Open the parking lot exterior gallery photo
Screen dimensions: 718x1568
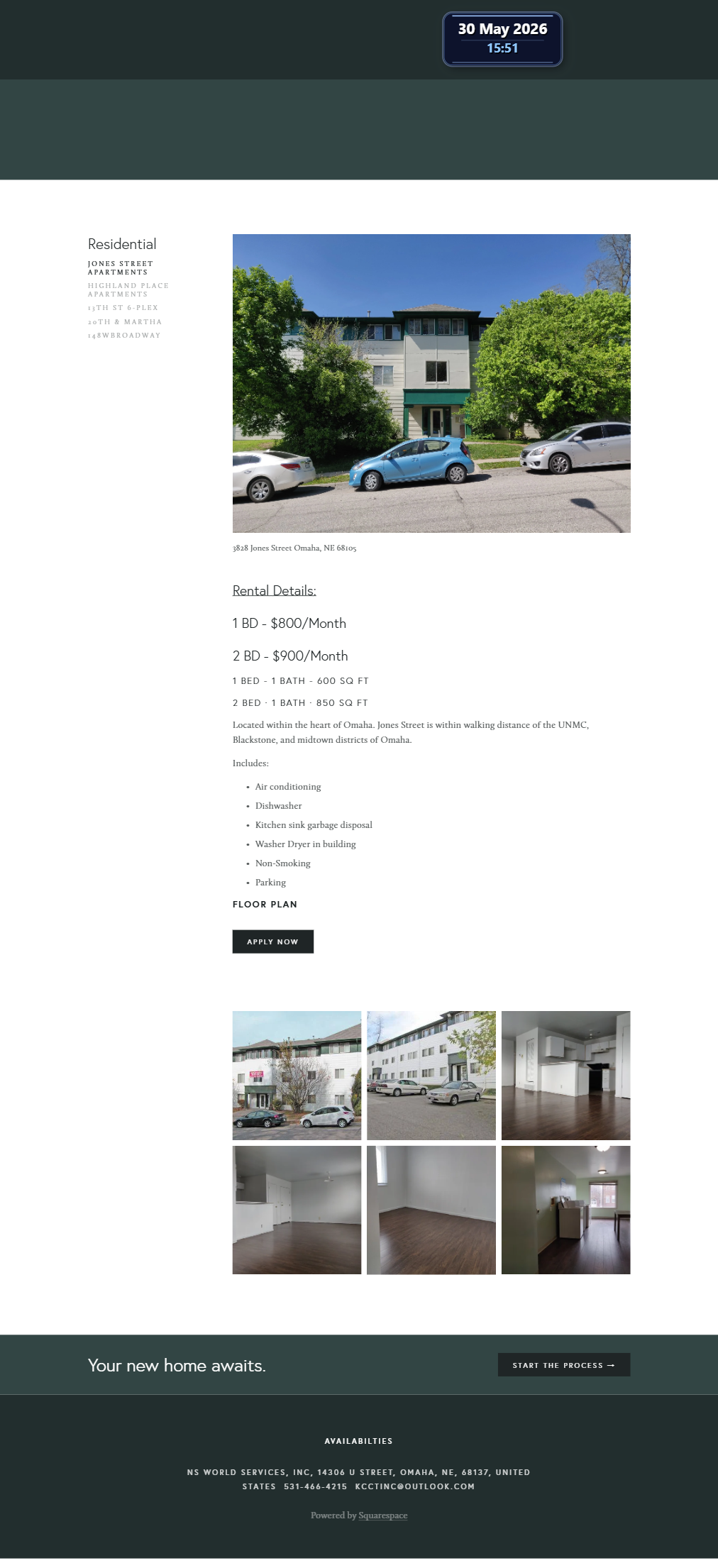(431, 1075)
